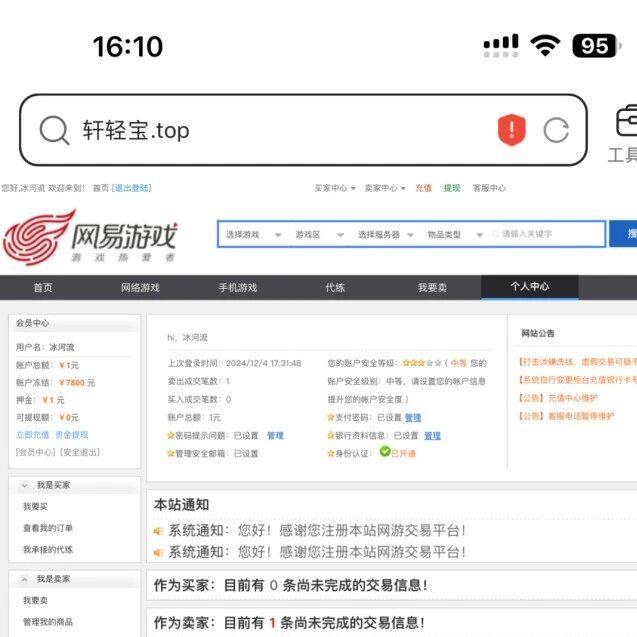Focus the 请输入关键字 keyword field
This screenshot has width=637, height=637.
tap(546, 234)
